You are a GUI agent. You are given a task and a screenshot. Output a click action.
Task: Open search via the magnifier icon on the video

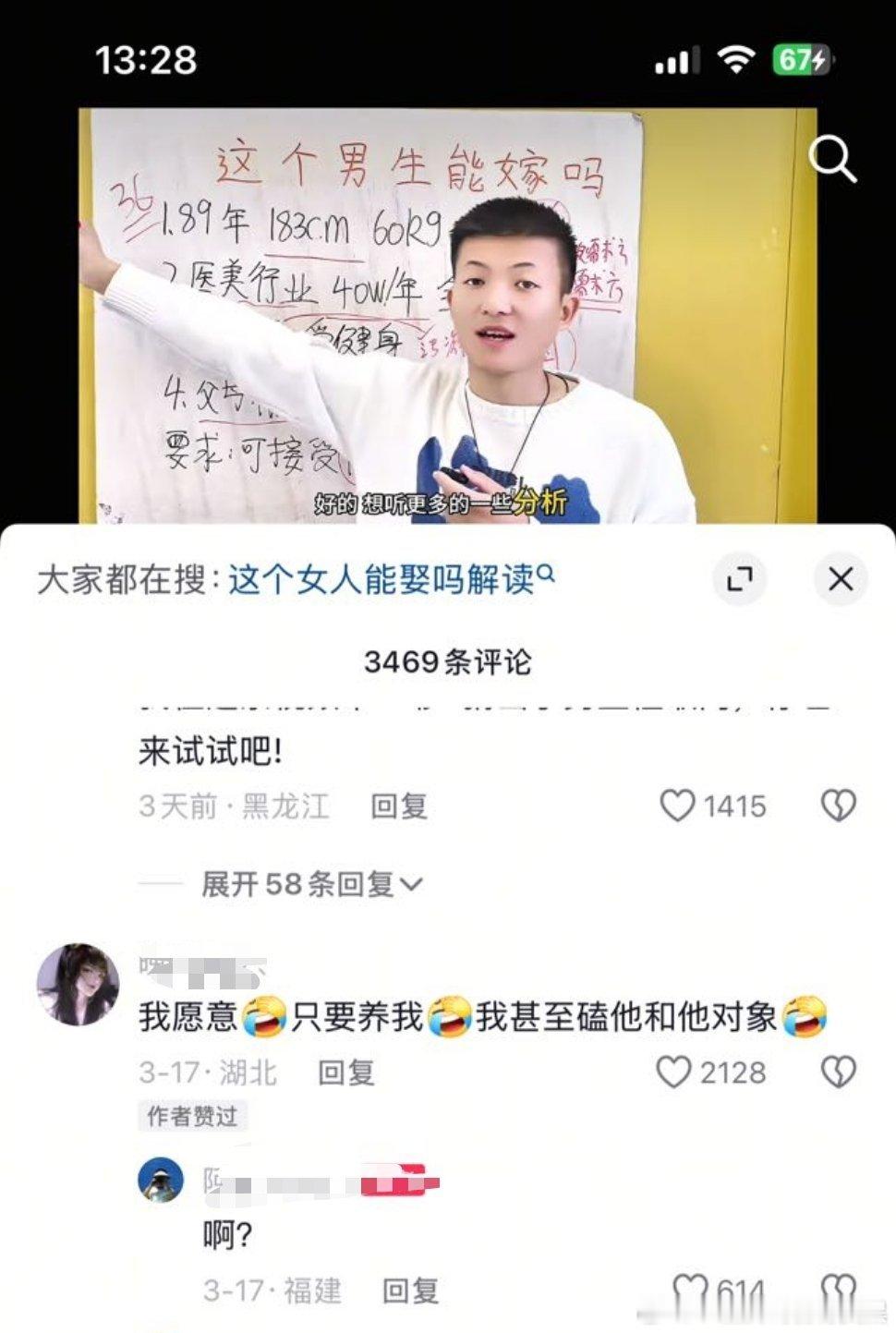[834, 157]
